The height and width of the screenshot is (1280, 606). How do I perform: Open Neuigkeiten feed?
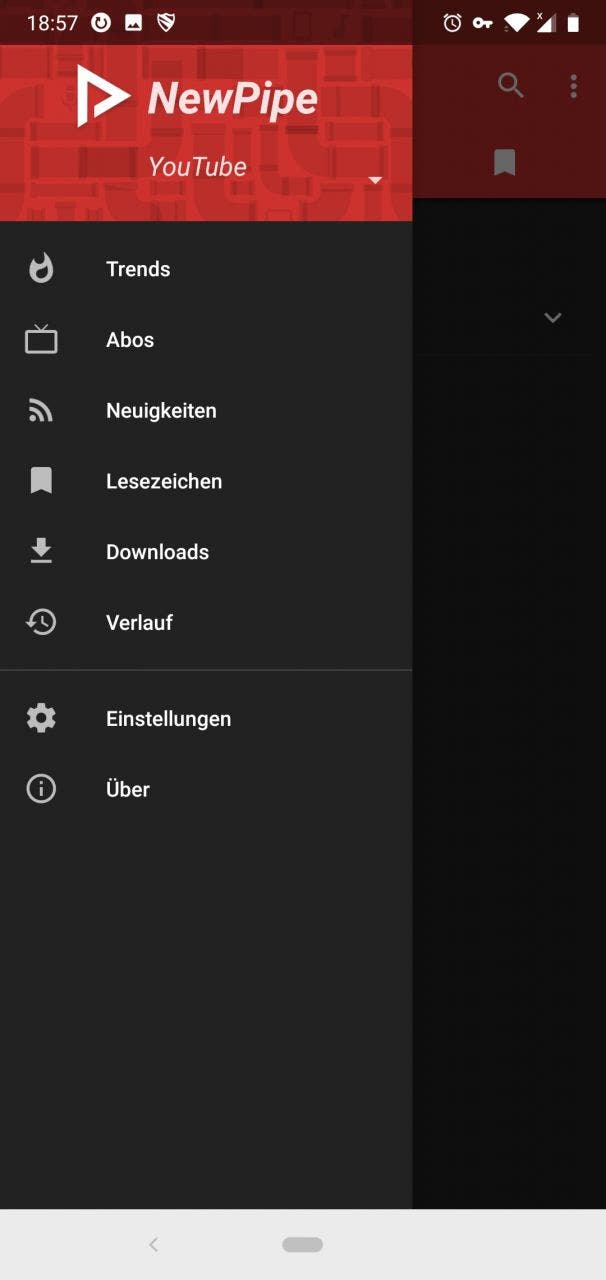tap(206, 411)
